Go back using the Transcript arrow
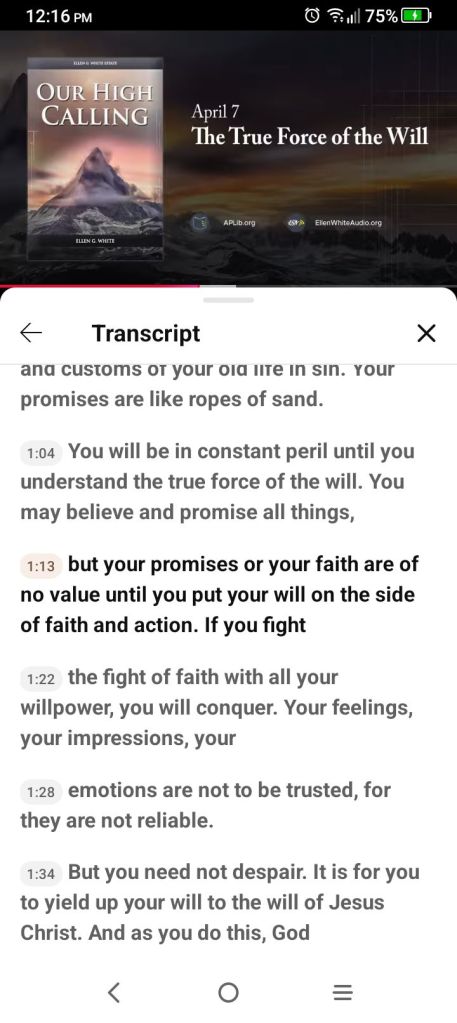Image resolution: width=457 pixels, height=1023 pixels. click(31, 333)
